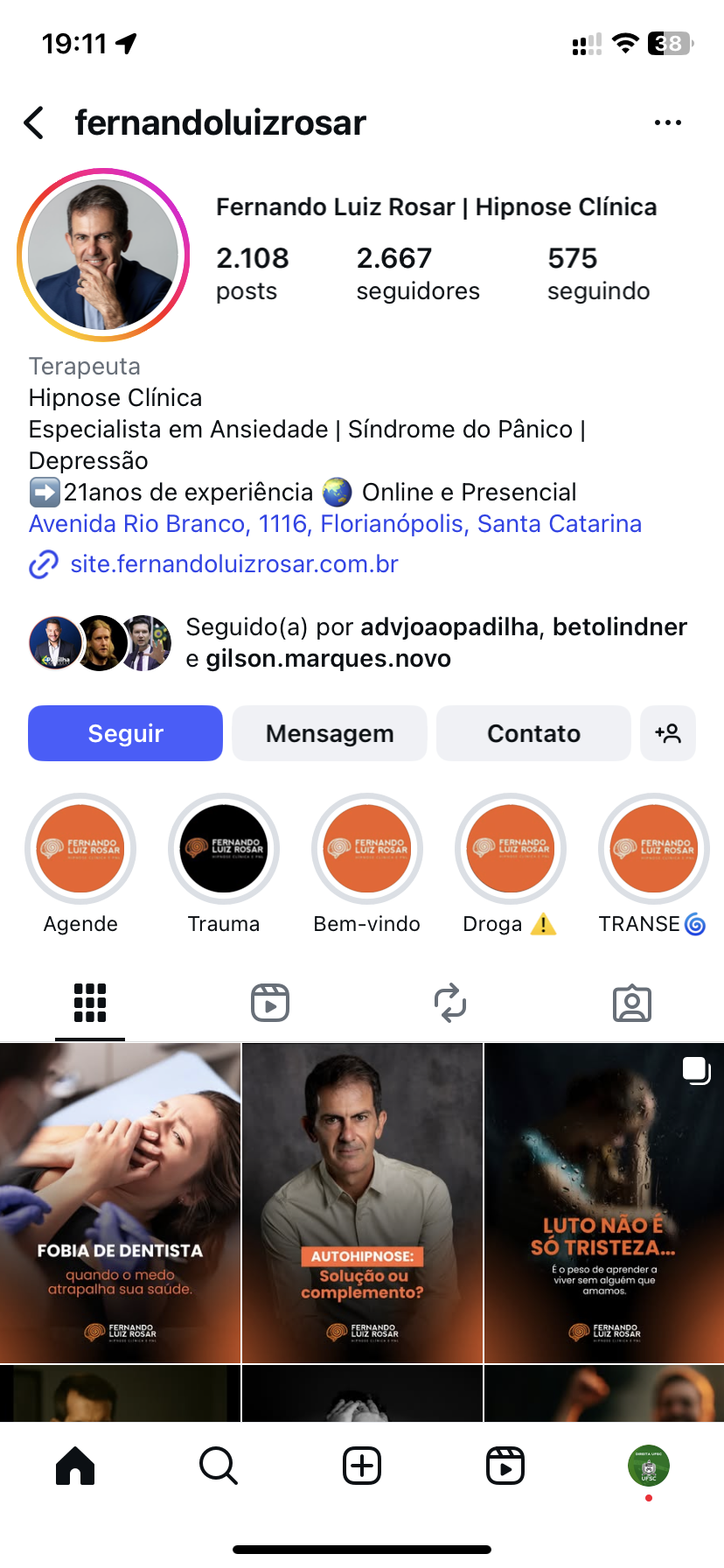Image resolution: width=724 pixels, height=1568 pixels.
Task: Switch to the Reels tab on profile
Action: click(270, 1003)
